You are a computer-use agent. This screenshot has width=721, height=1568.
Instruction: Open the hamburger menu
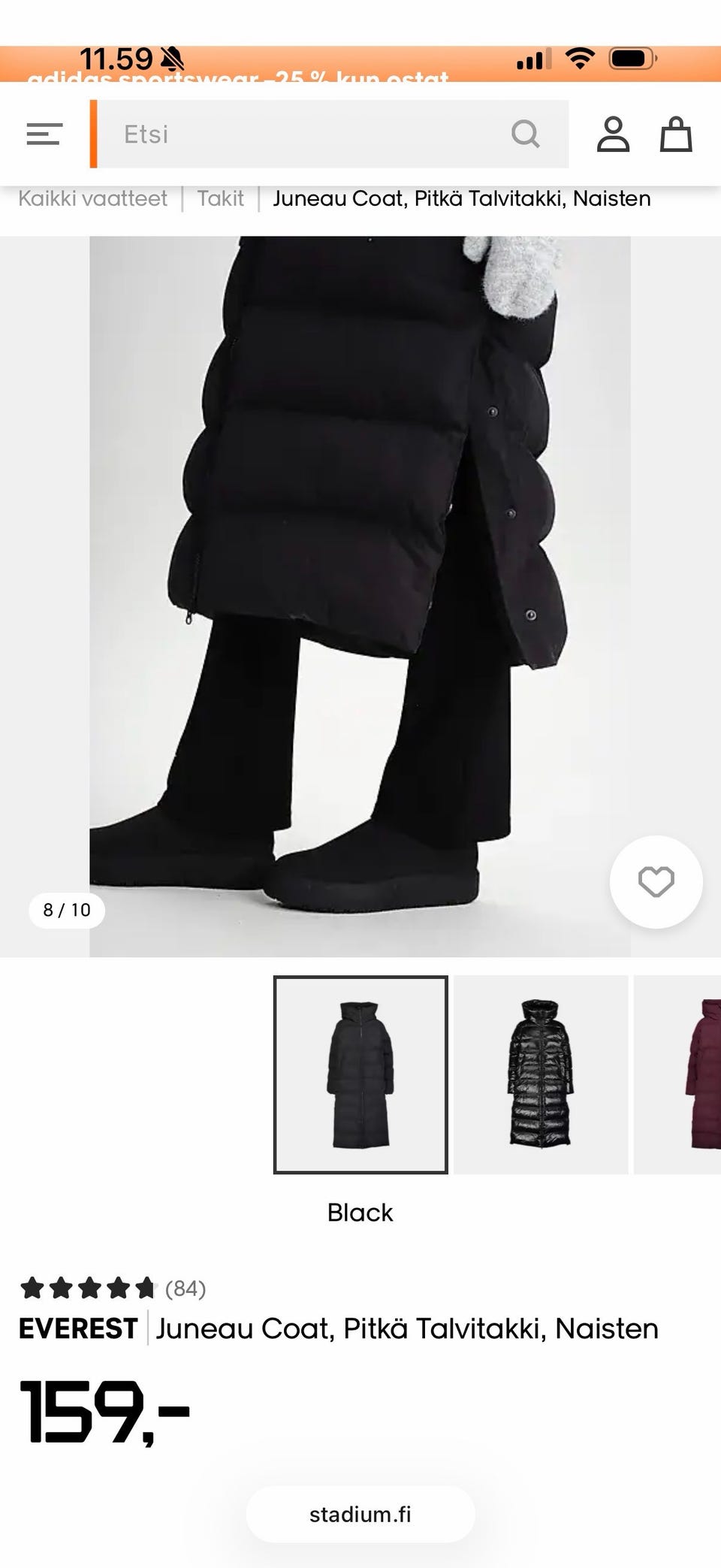tap(44, 134)
